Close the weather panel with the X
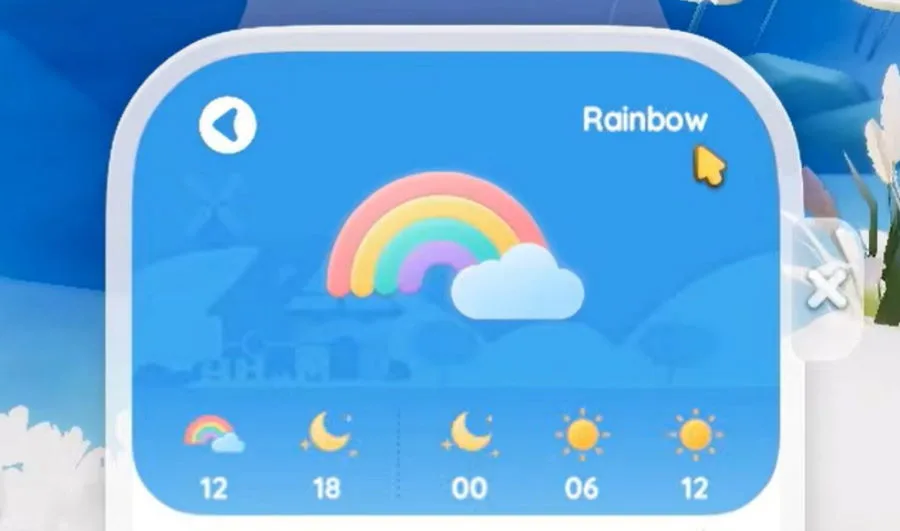900x531 pixels. [x=826, y=290]
